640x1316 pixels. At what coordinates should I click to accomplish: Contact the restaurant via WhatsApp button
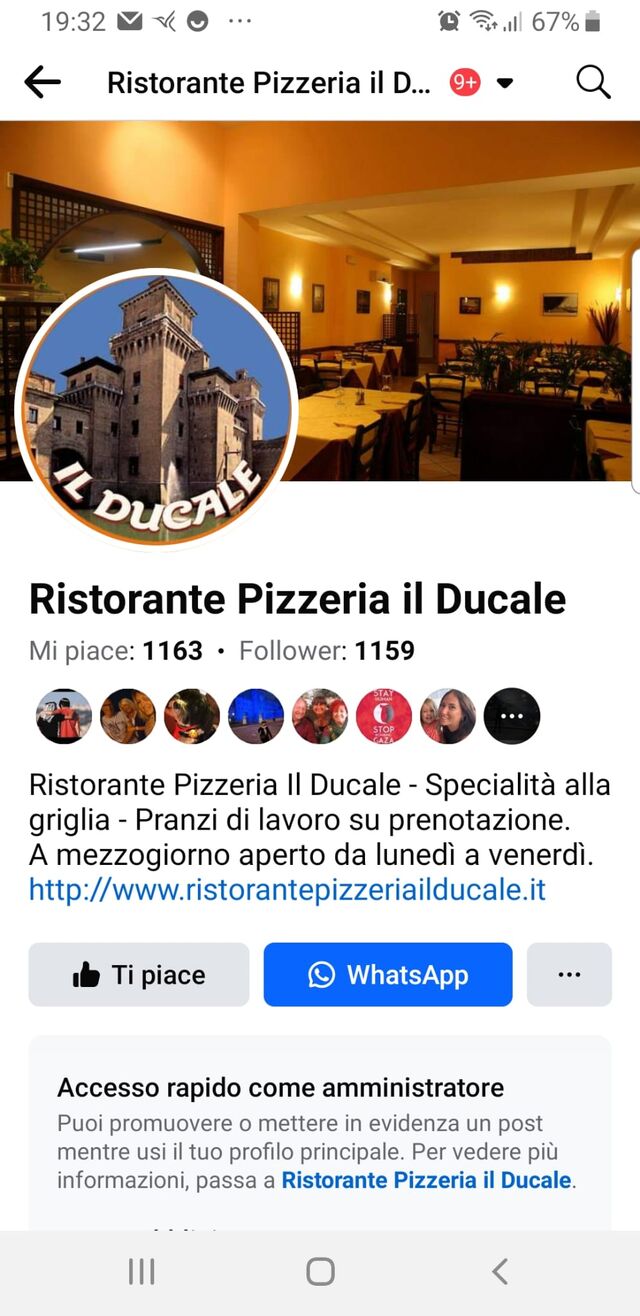click(388, 975)
